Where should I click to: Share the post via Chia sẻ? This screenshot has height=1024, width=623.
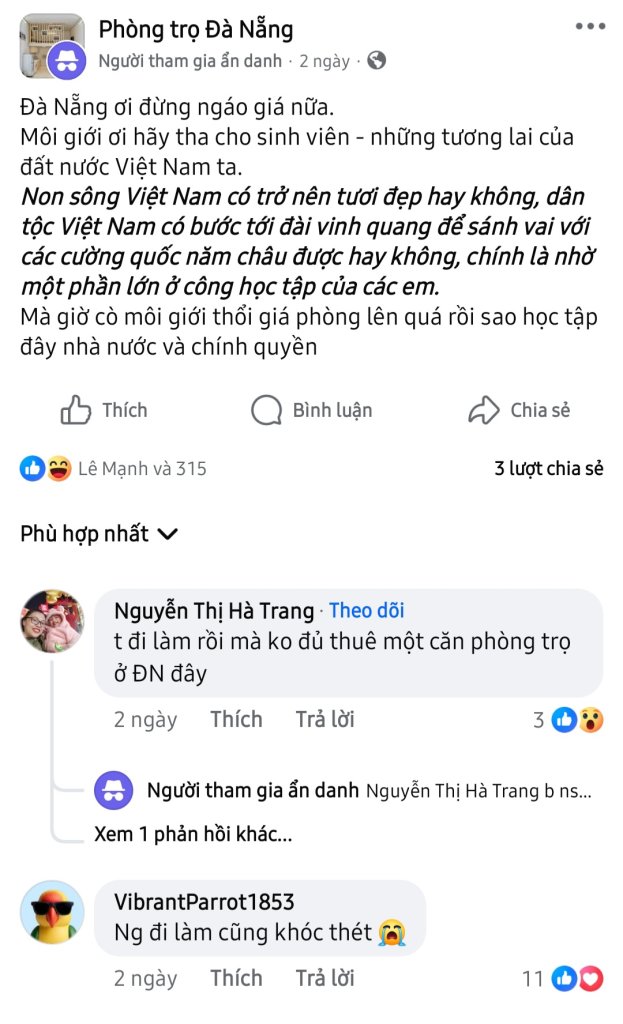(x=519, y=410)
